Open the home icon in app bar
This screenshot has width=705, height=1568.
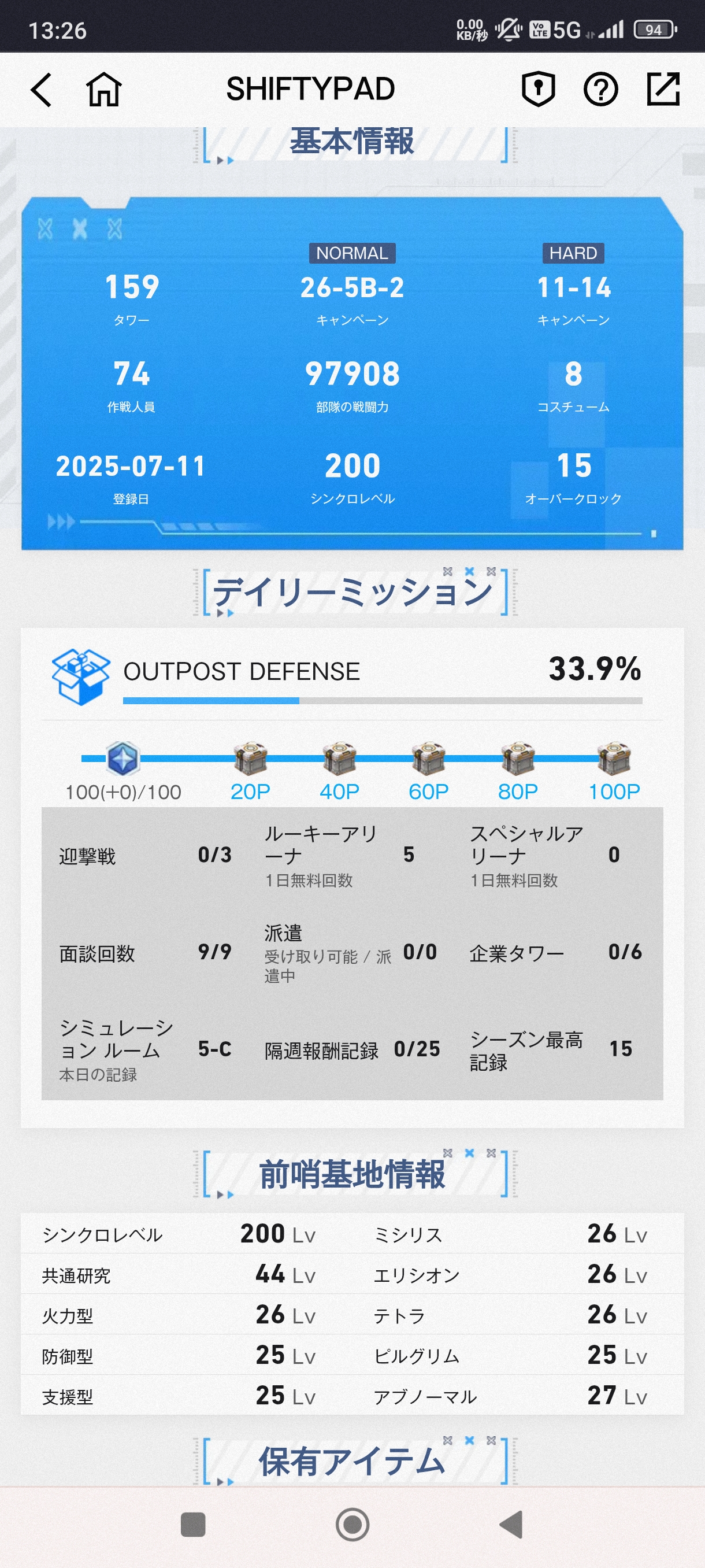pos(103,90)
